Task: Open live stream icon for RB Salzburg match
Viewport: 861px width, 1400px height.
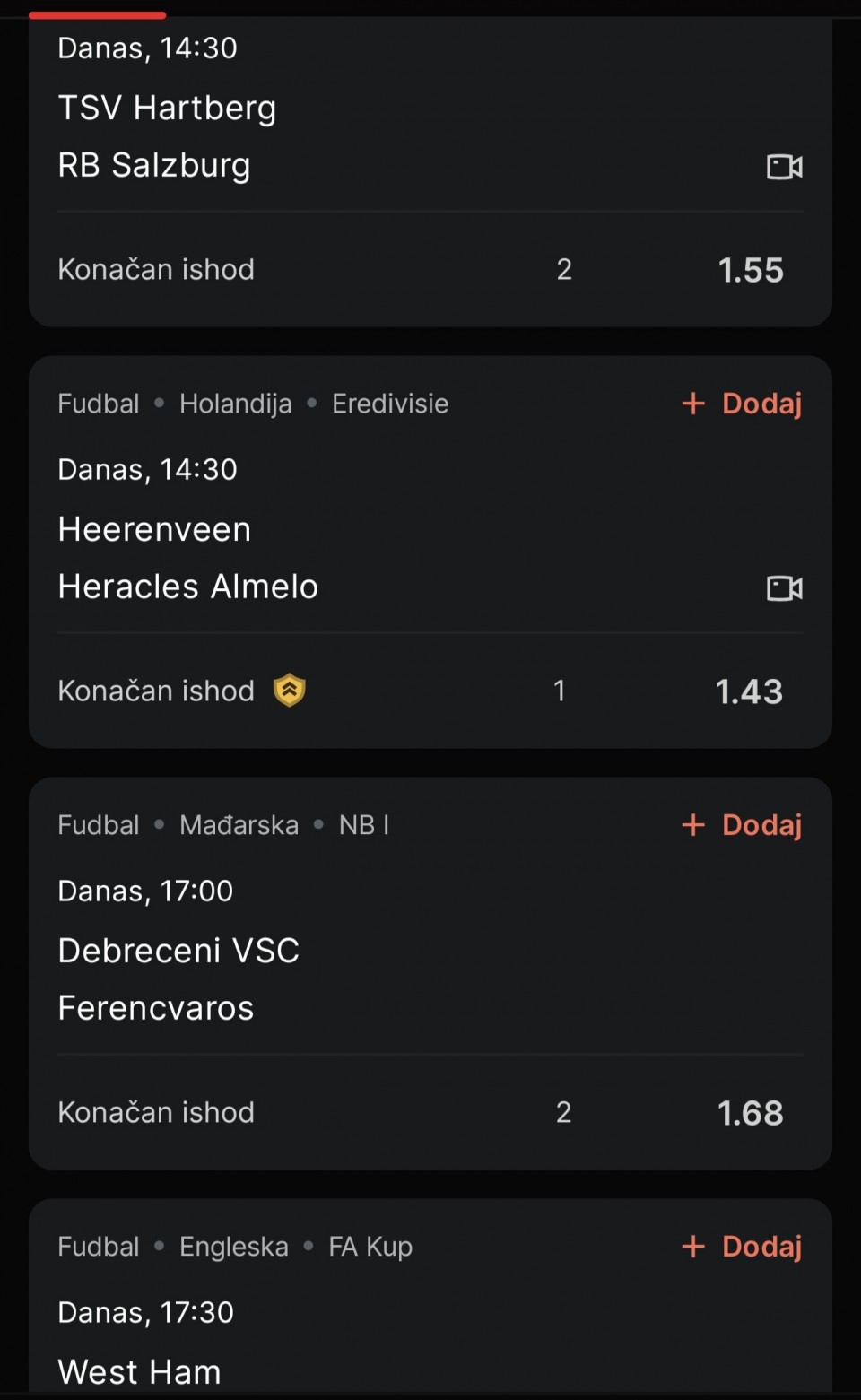Action: (785, 167)
